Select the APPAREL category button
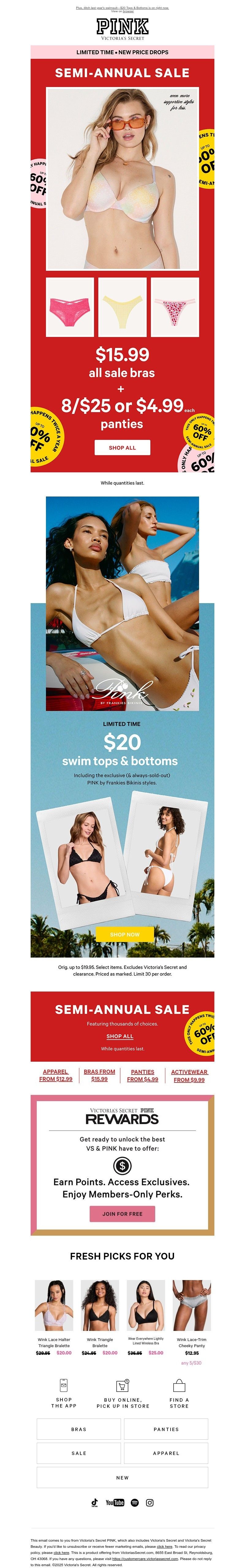Screen dimensions: 245x1568 pos(166,1453)
